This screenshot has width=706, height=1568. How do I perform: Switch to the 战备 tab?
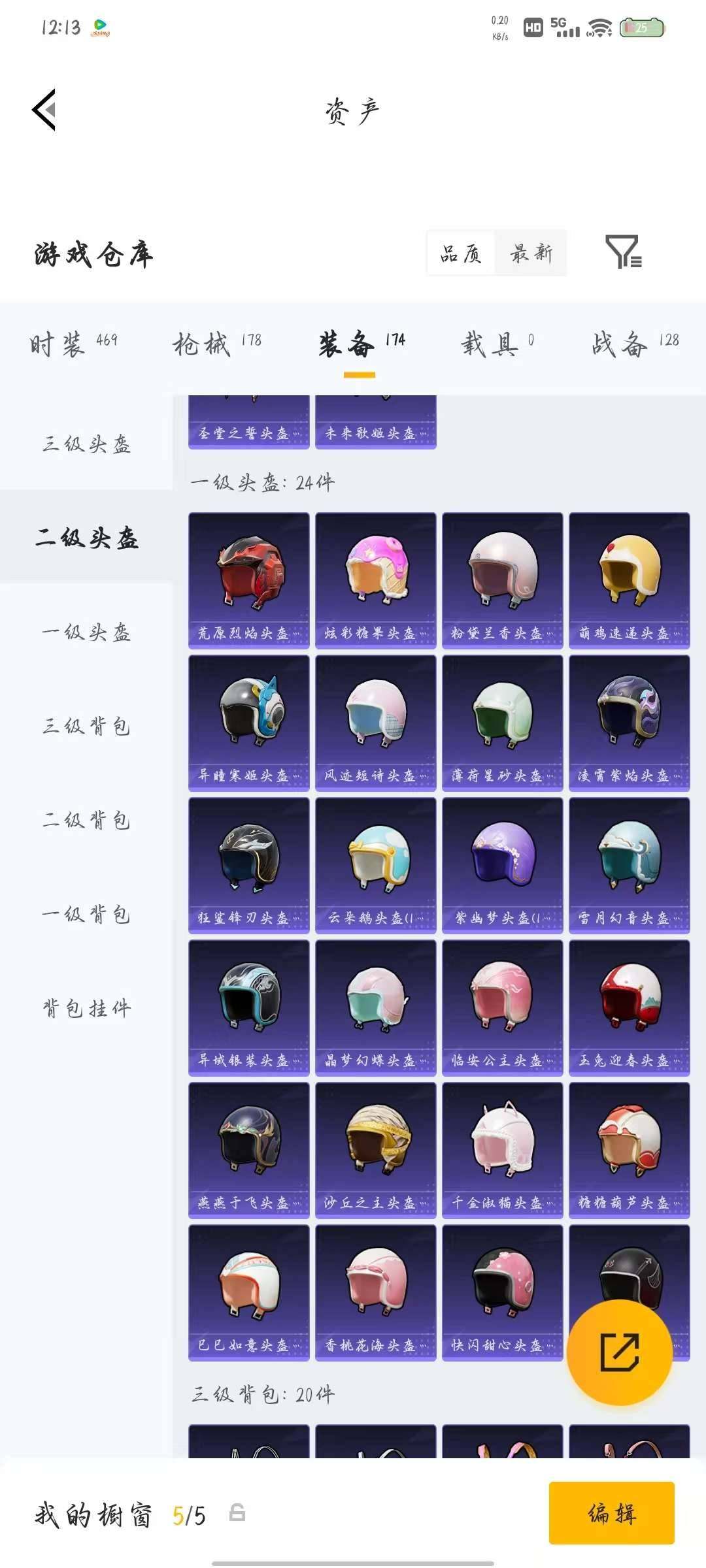click(x=634, y=343)
